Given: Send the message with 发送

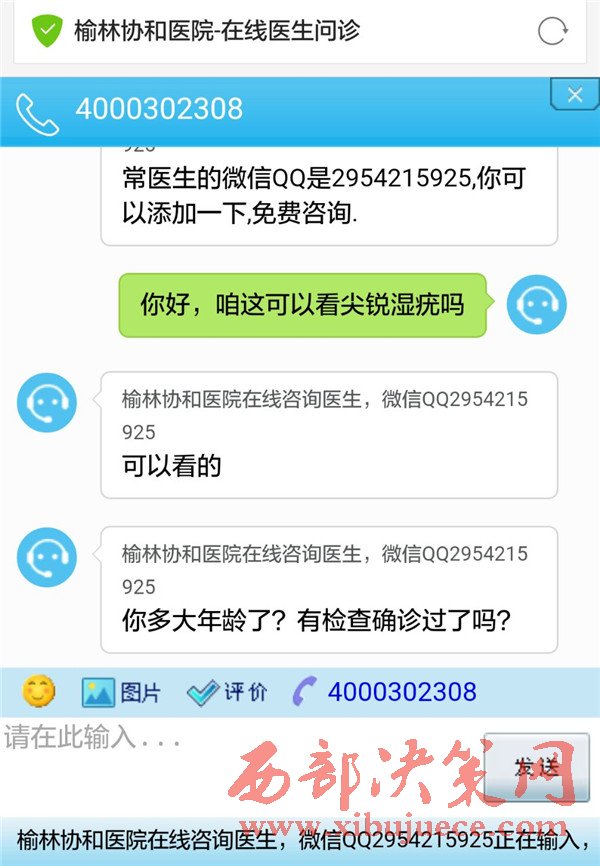Looking at the screenshot, I should (x=536, y=767).
